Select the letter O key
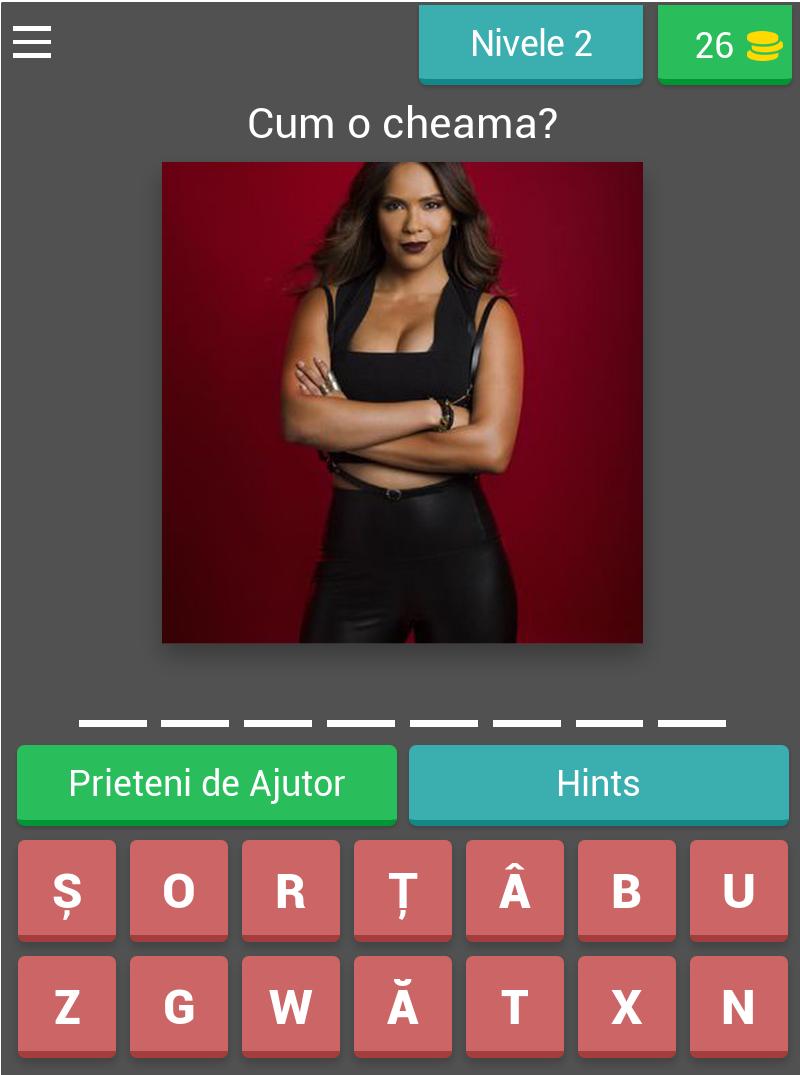The height and width of the screenshot is (1075, 800). point(178,890)
